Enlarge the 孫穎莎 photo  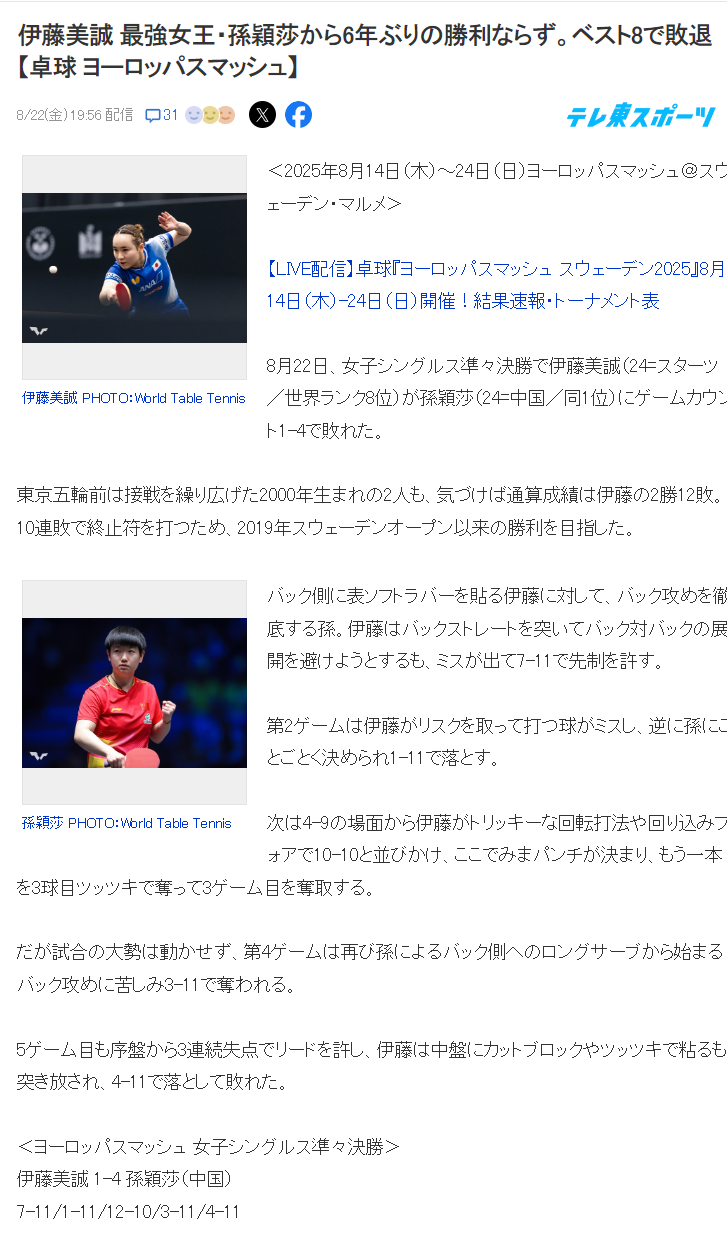click(134, 693)
